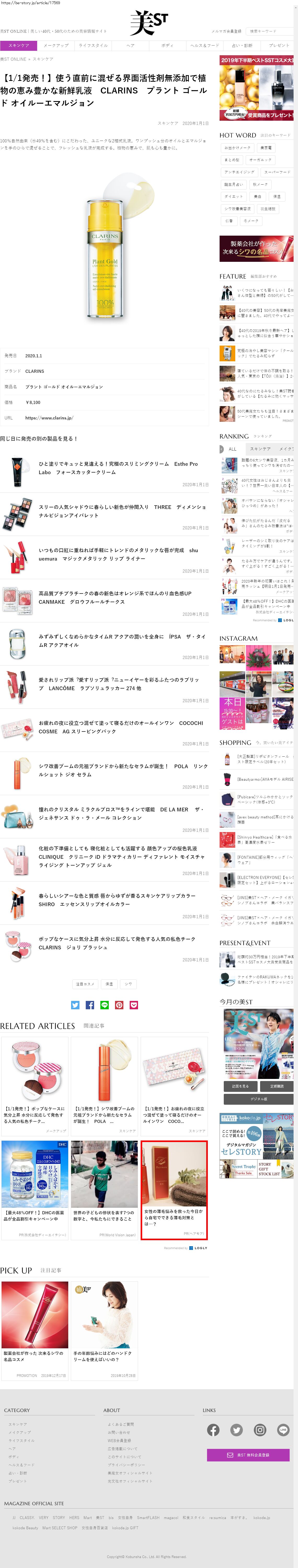This screenshot has width=298, height=1568.
Task: Open the オーガニック hot word tag
Action: click(x=260, y=160)
